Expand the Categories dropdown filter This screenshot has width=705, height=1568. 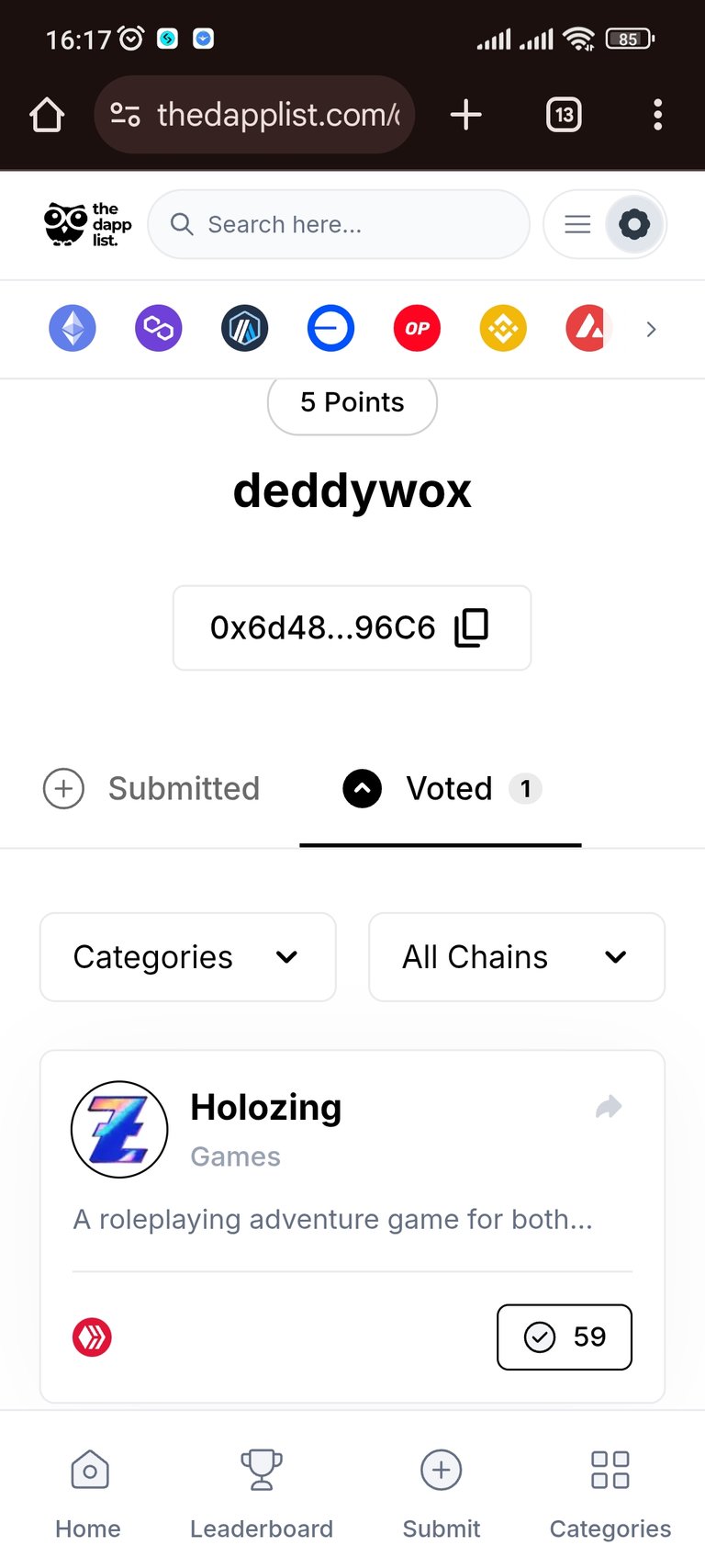click(x=188, y=957)
